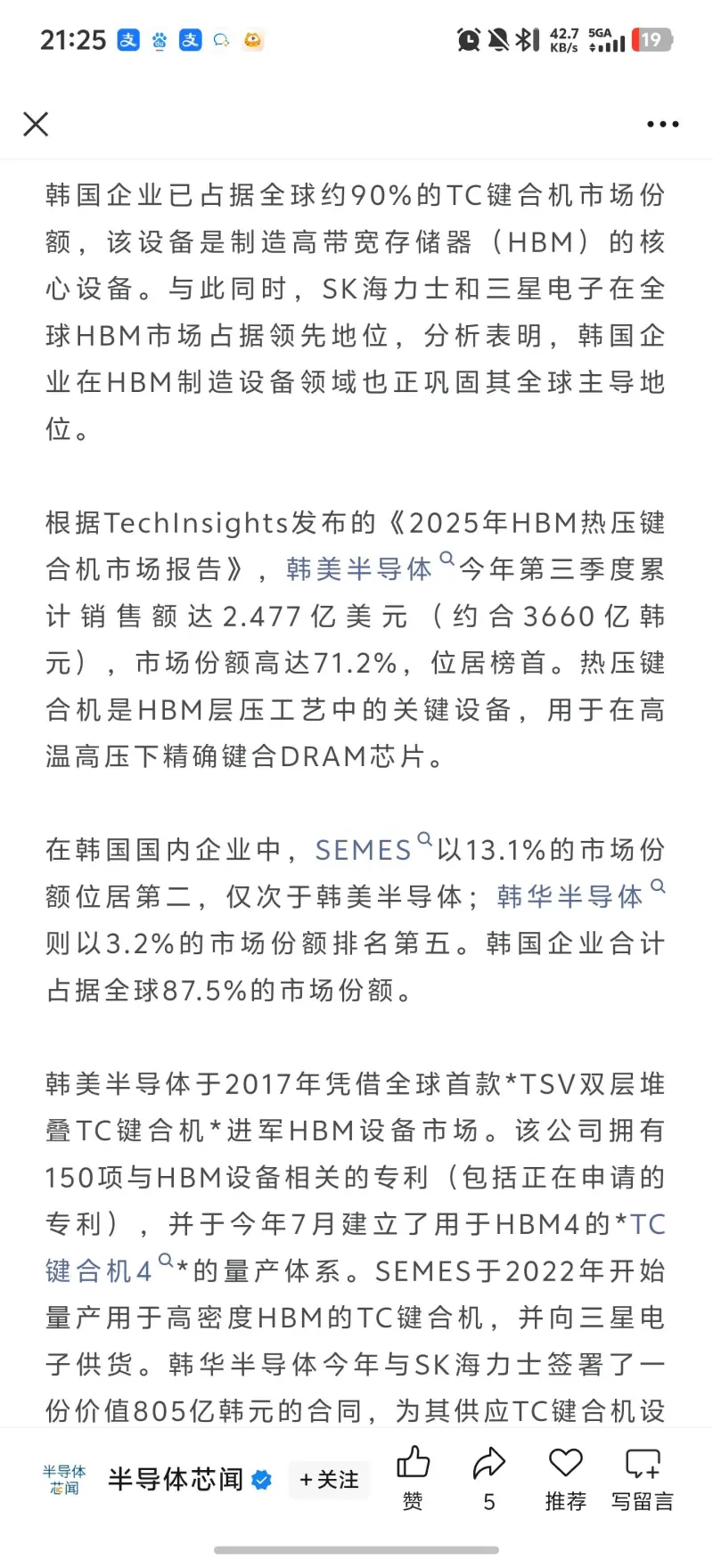
Task: Like the article with 赞
Action: coord(413,1479)
